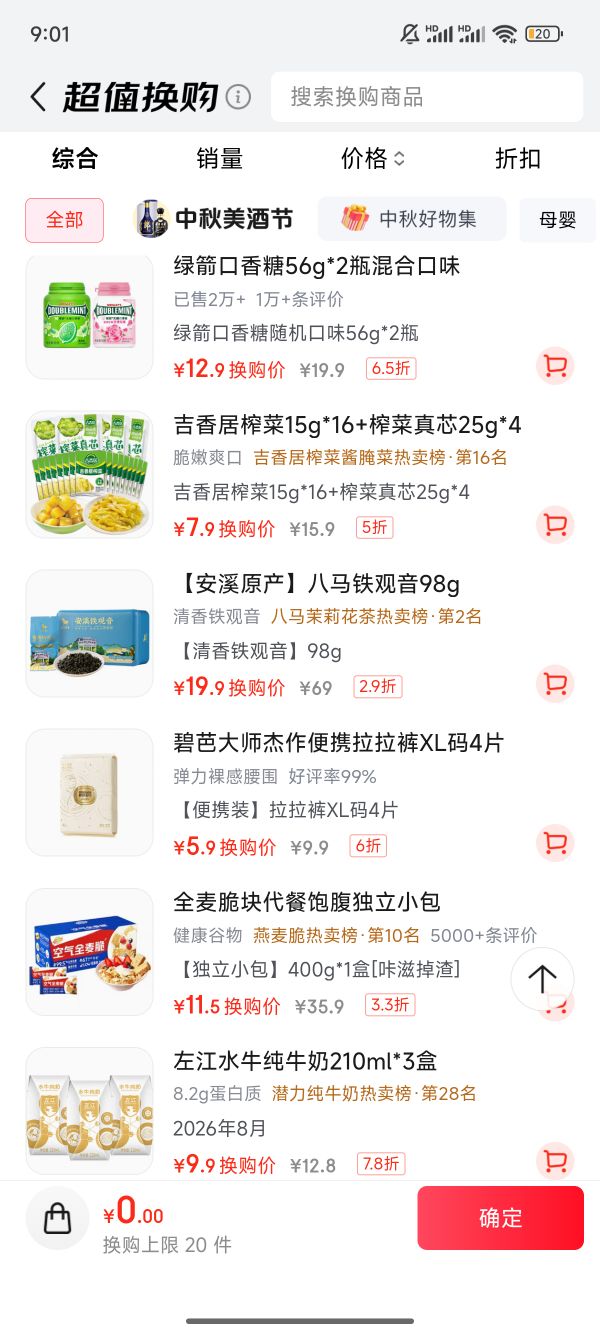Filter by the 中秋好物集 chip
This screenshot has height=1335, width=600.
[x=412, y=219]
